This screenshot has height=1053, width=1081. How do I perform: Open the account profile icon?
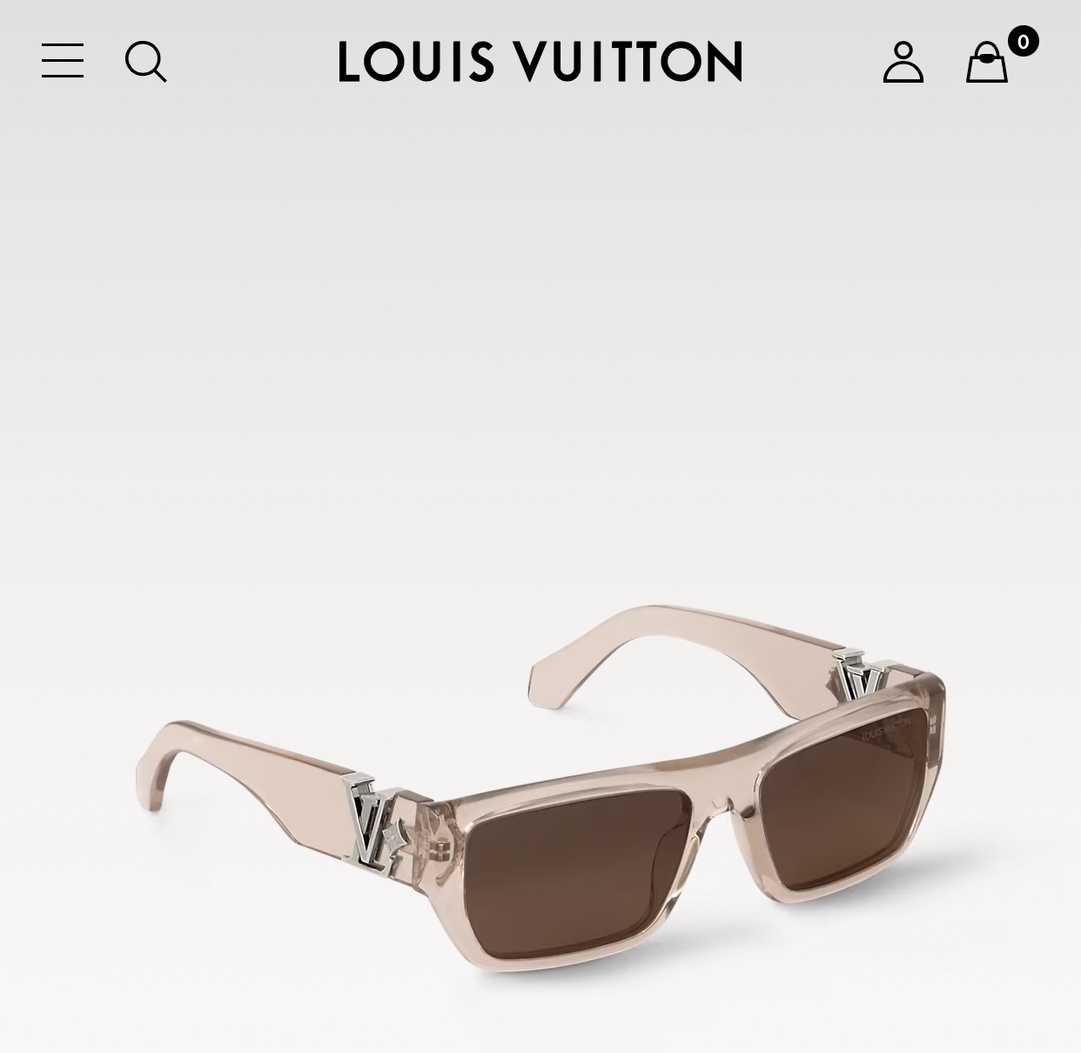coord(903,61)
